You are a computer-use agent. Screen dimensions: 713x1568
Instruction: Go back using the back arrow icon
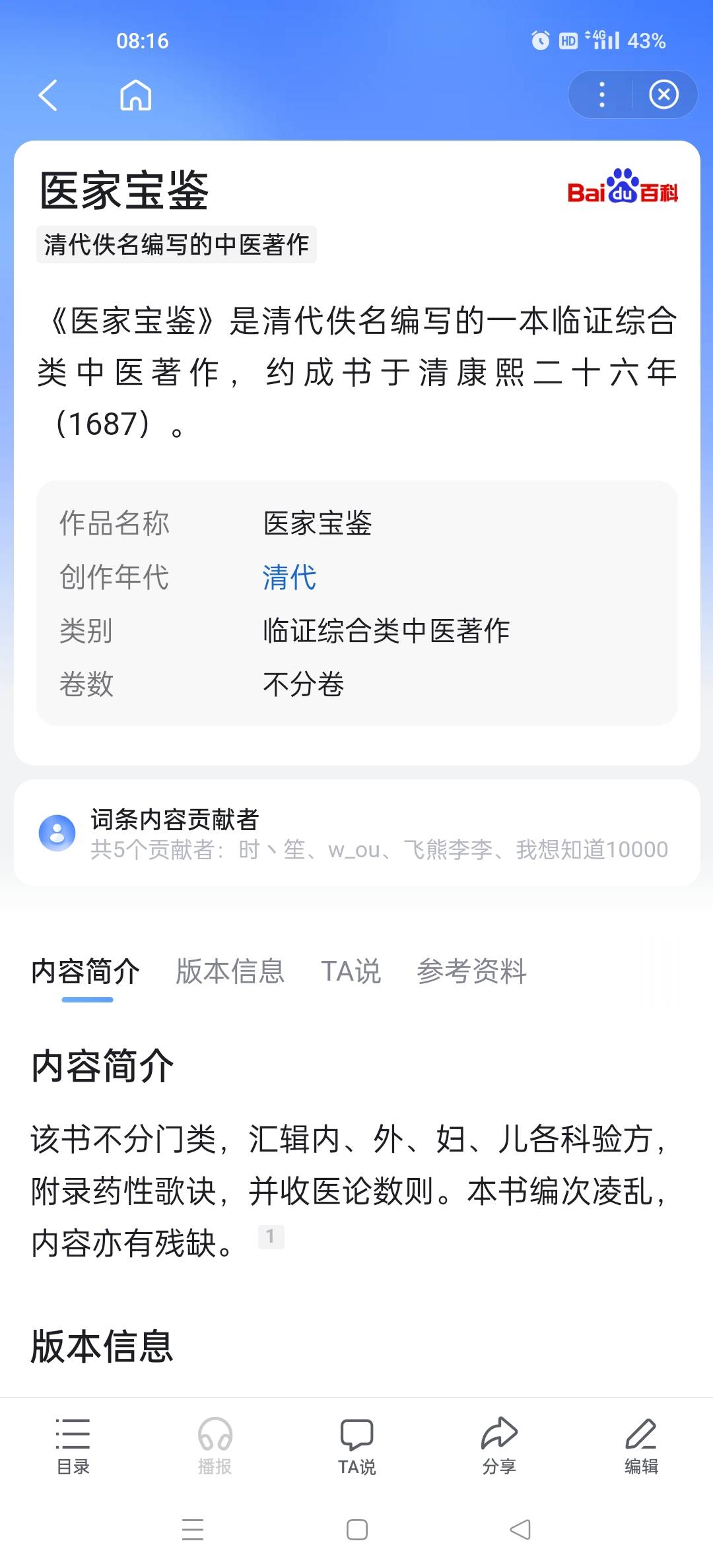(48, 94)
